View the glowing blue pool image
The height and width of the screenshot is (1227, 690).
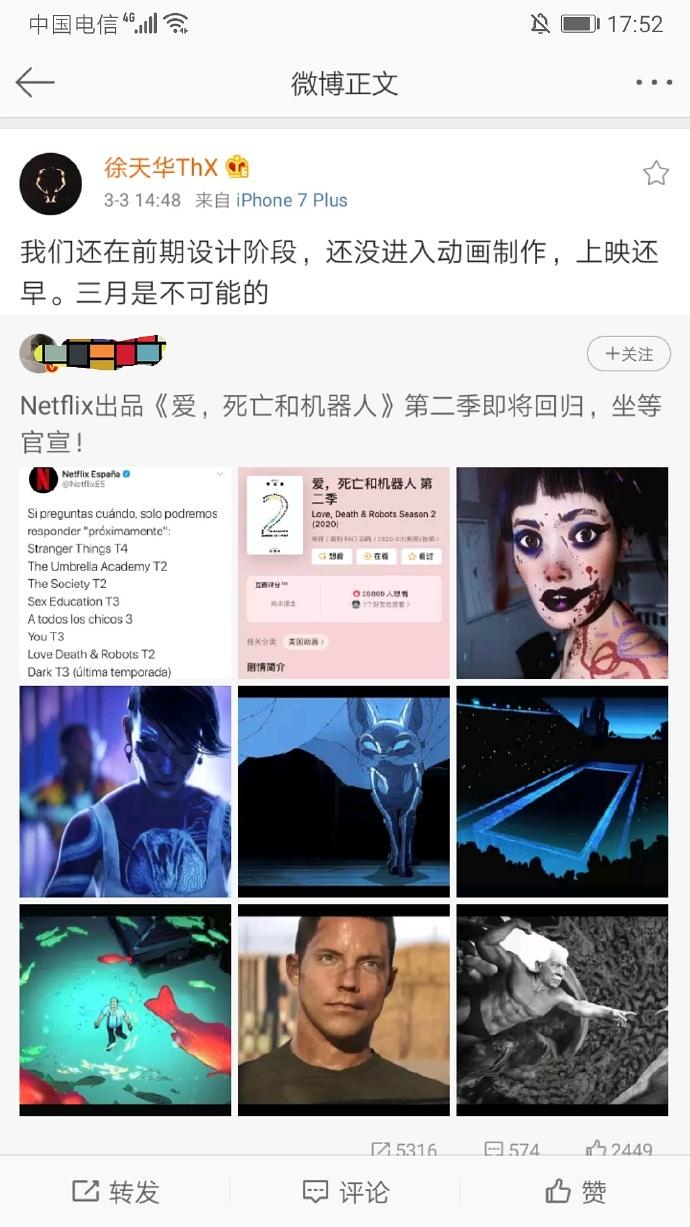pyautogui.click(x=562, y=791)
